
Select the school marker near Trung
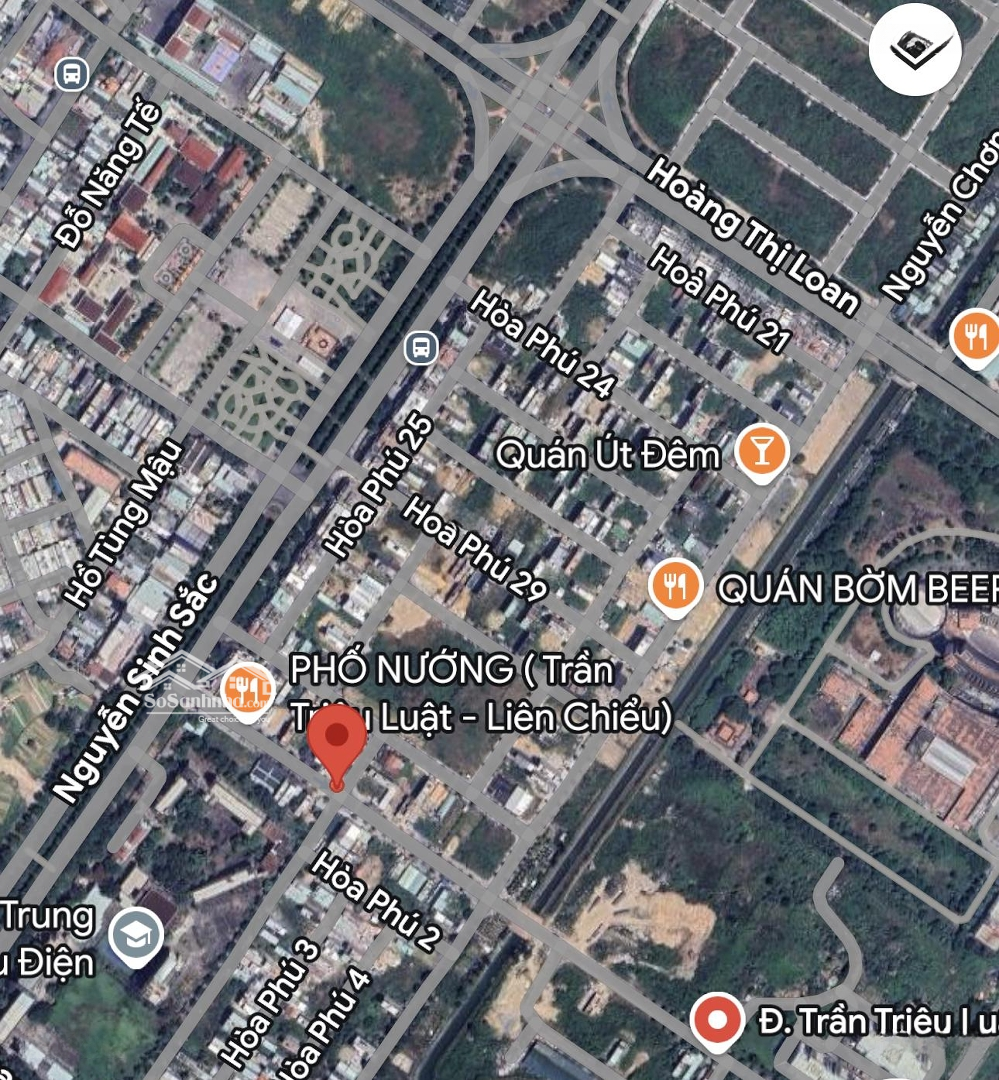tap(136, 935)
